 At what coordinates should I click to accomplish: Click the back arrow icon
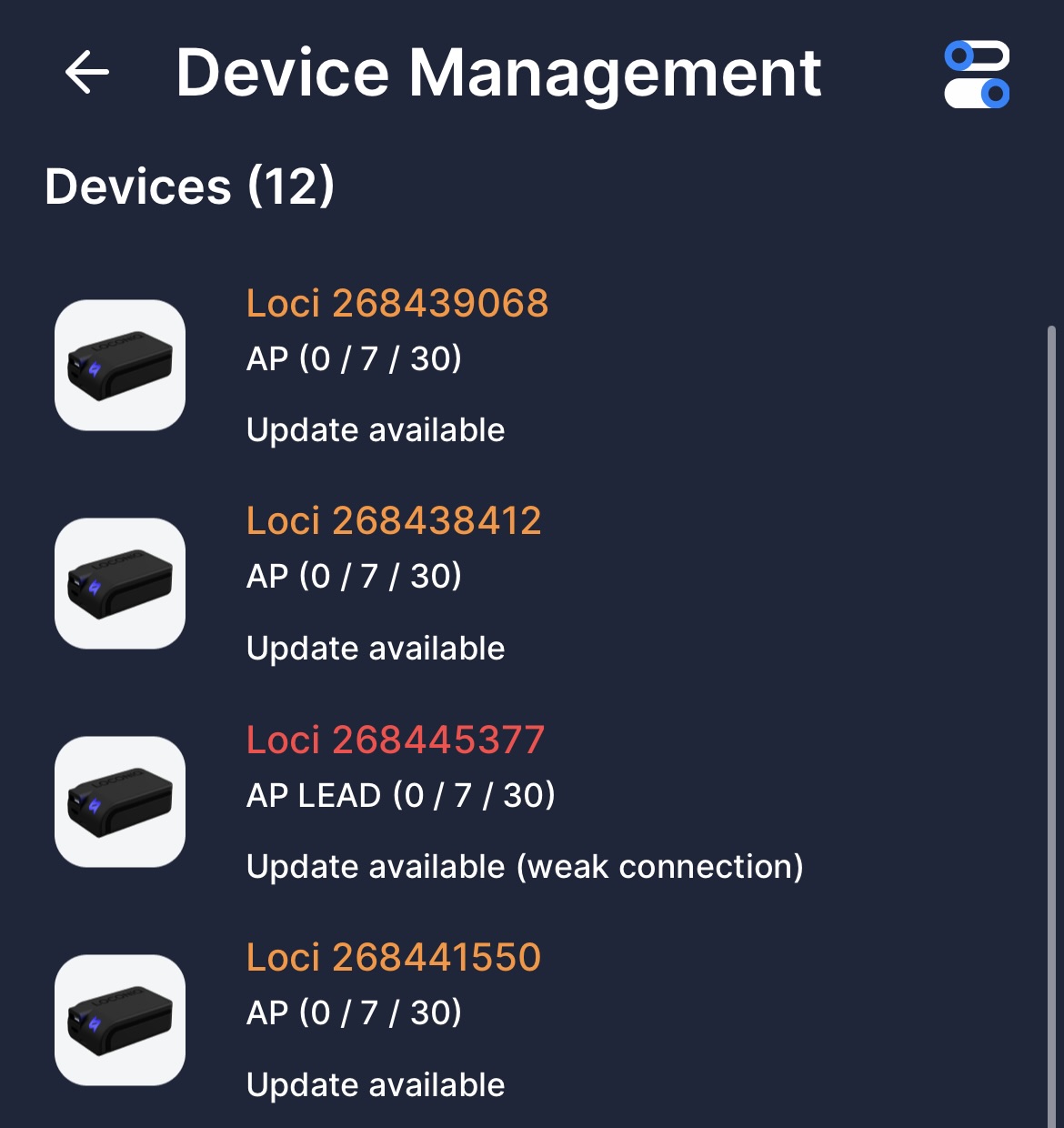(85, 73)
